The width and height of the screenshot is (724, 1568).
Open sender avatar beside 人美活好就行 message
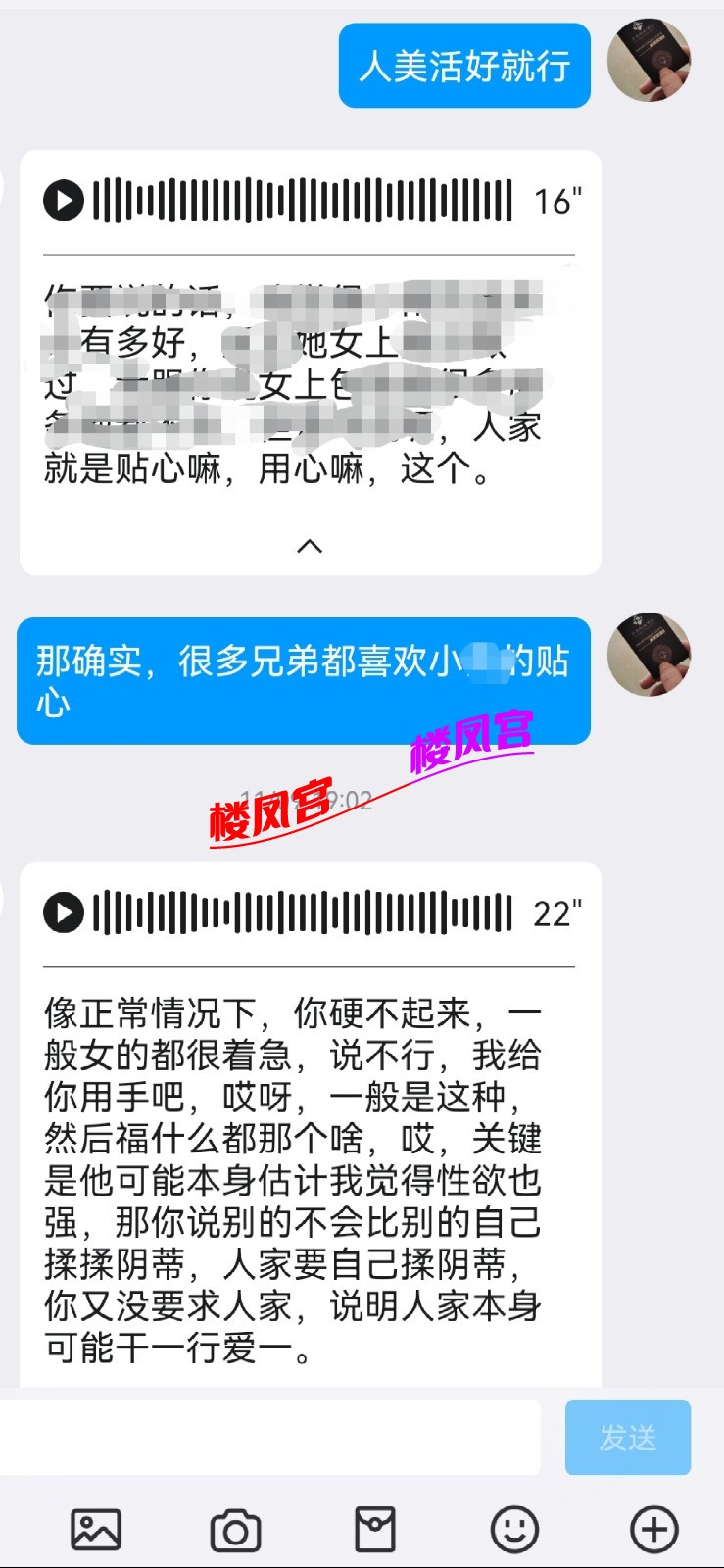649,61
